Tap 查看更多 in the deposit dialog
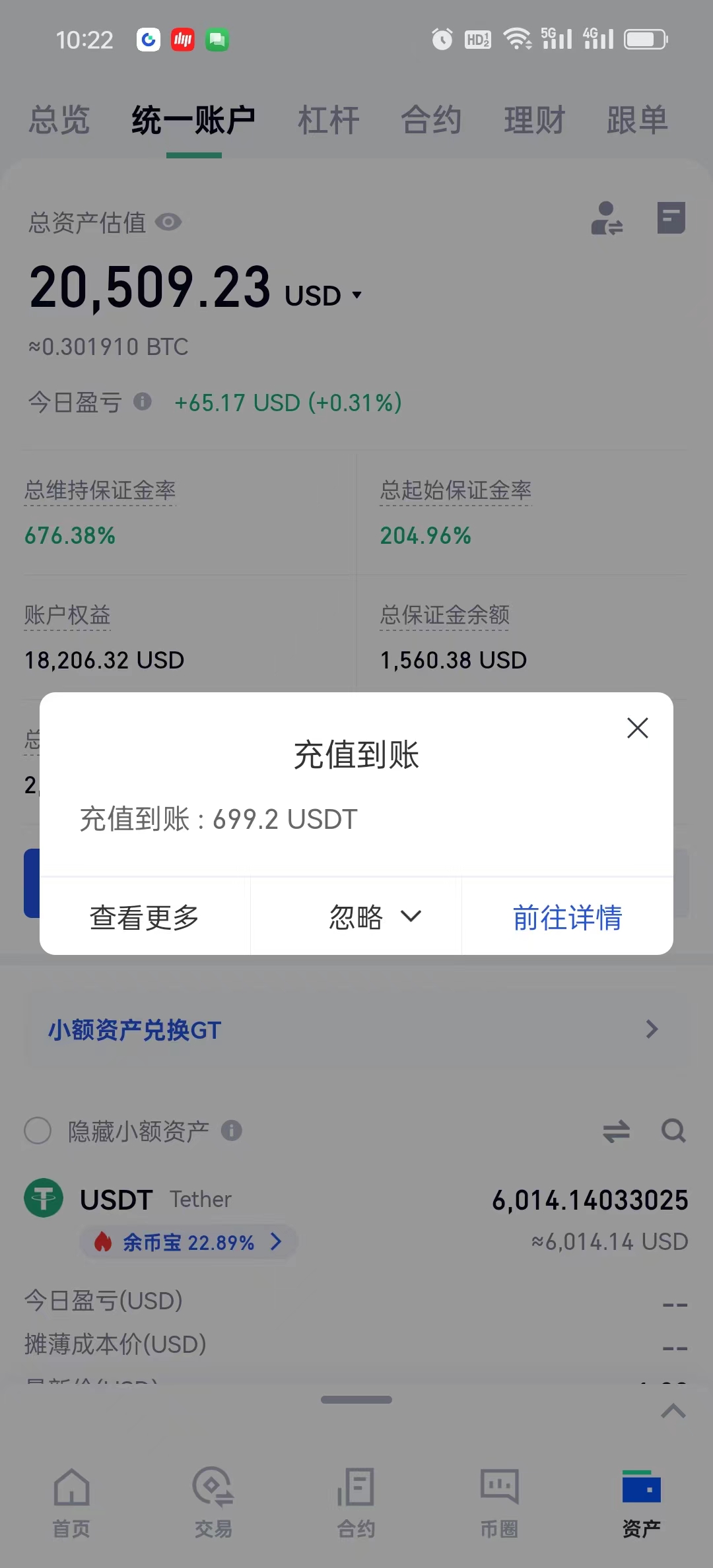This screenshot has width=713, height=1568. pos(145,917)
